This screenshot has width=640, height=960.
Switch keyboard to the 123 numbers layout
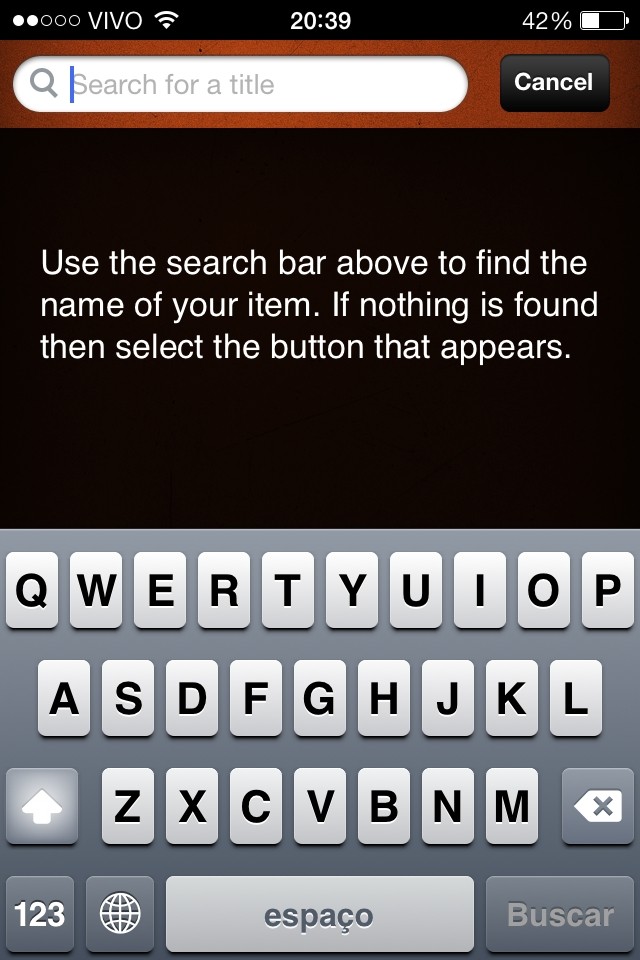[40, 913]
